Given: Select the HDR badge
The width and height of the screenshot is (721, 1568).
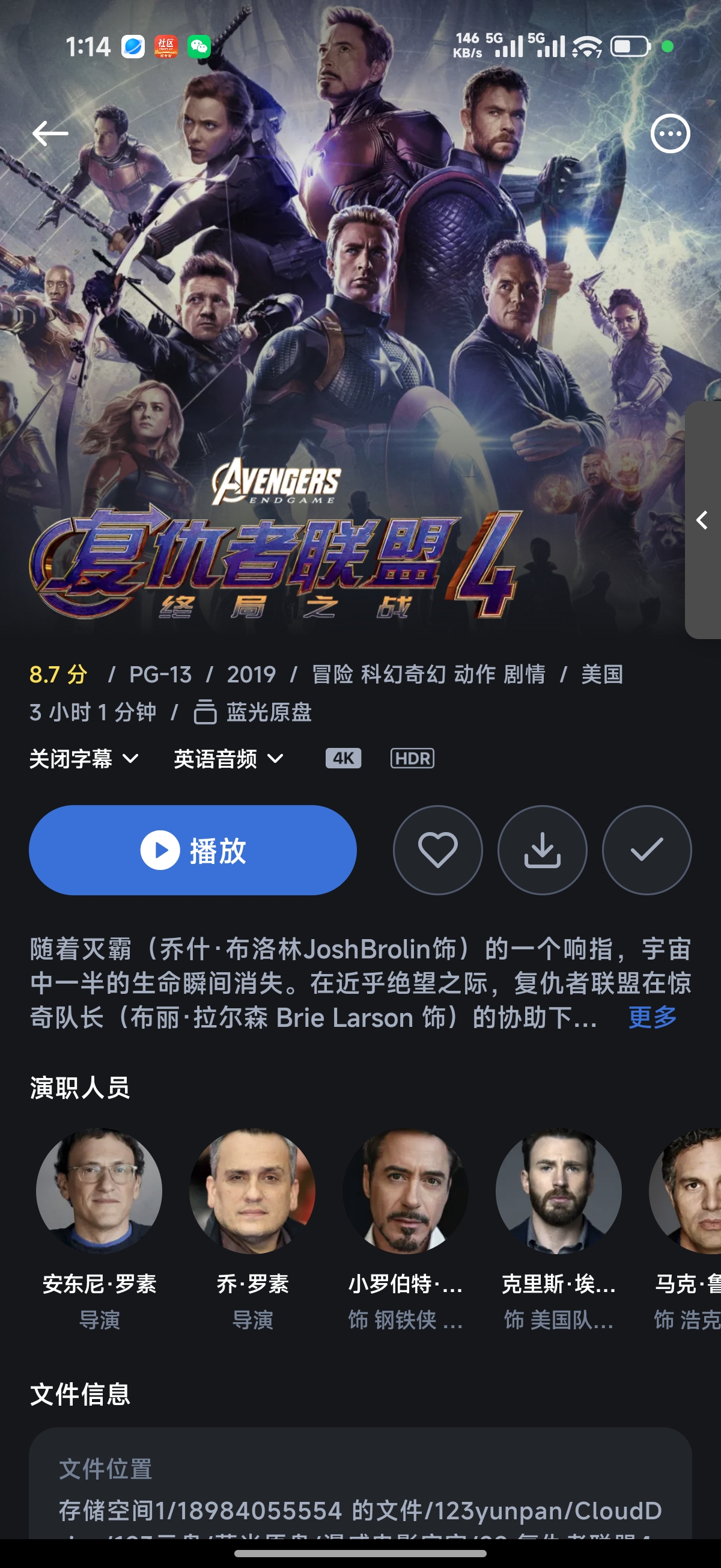Looking at the screenshot, I should pos(413,758).
